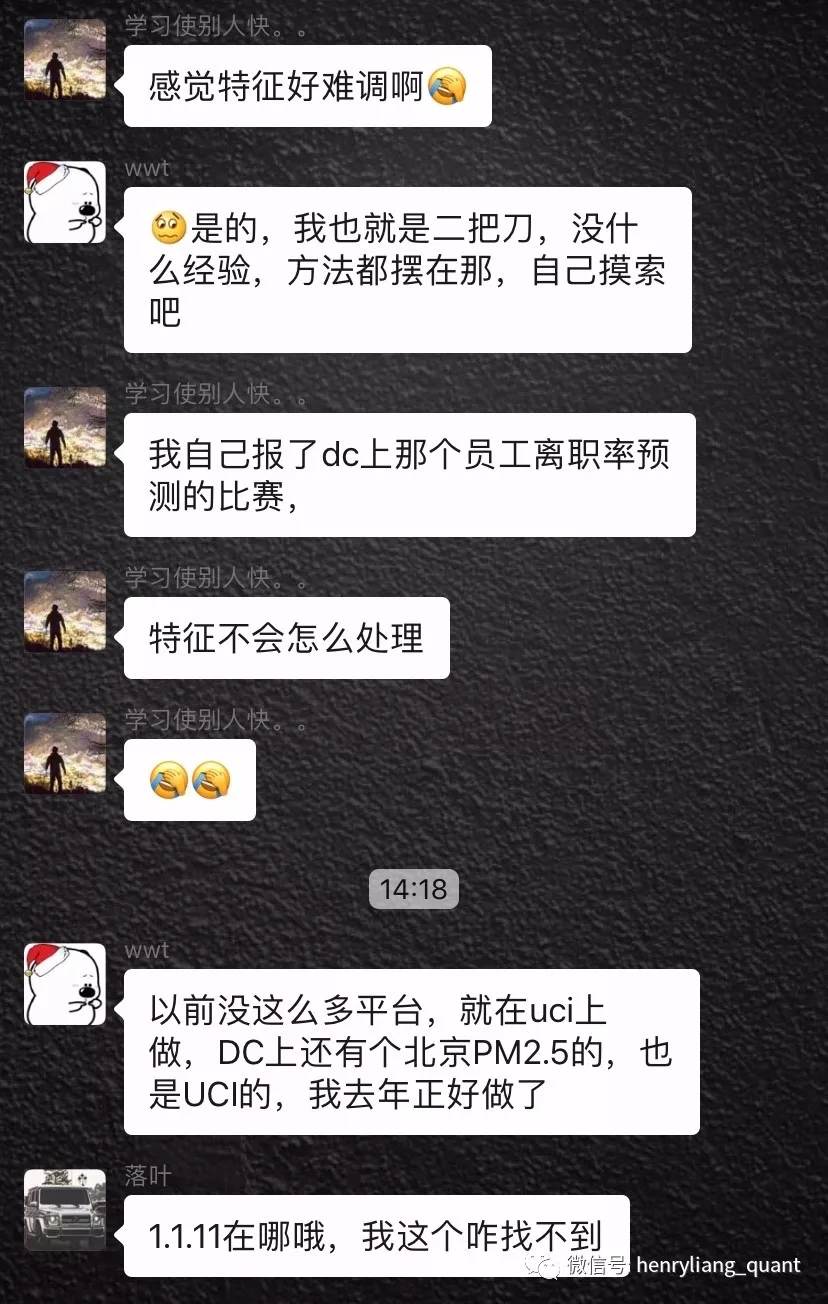Viewport: 828px width, 1304px height.
Task: Click the avatar beside the 离职率预测 message
Action: 64,428
